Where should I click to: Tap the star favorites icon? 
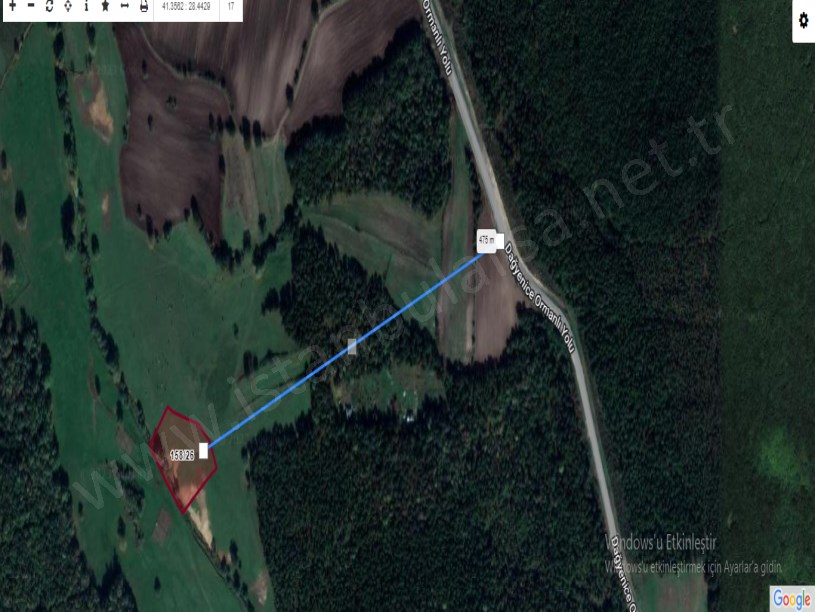click(x=105, y=6)
